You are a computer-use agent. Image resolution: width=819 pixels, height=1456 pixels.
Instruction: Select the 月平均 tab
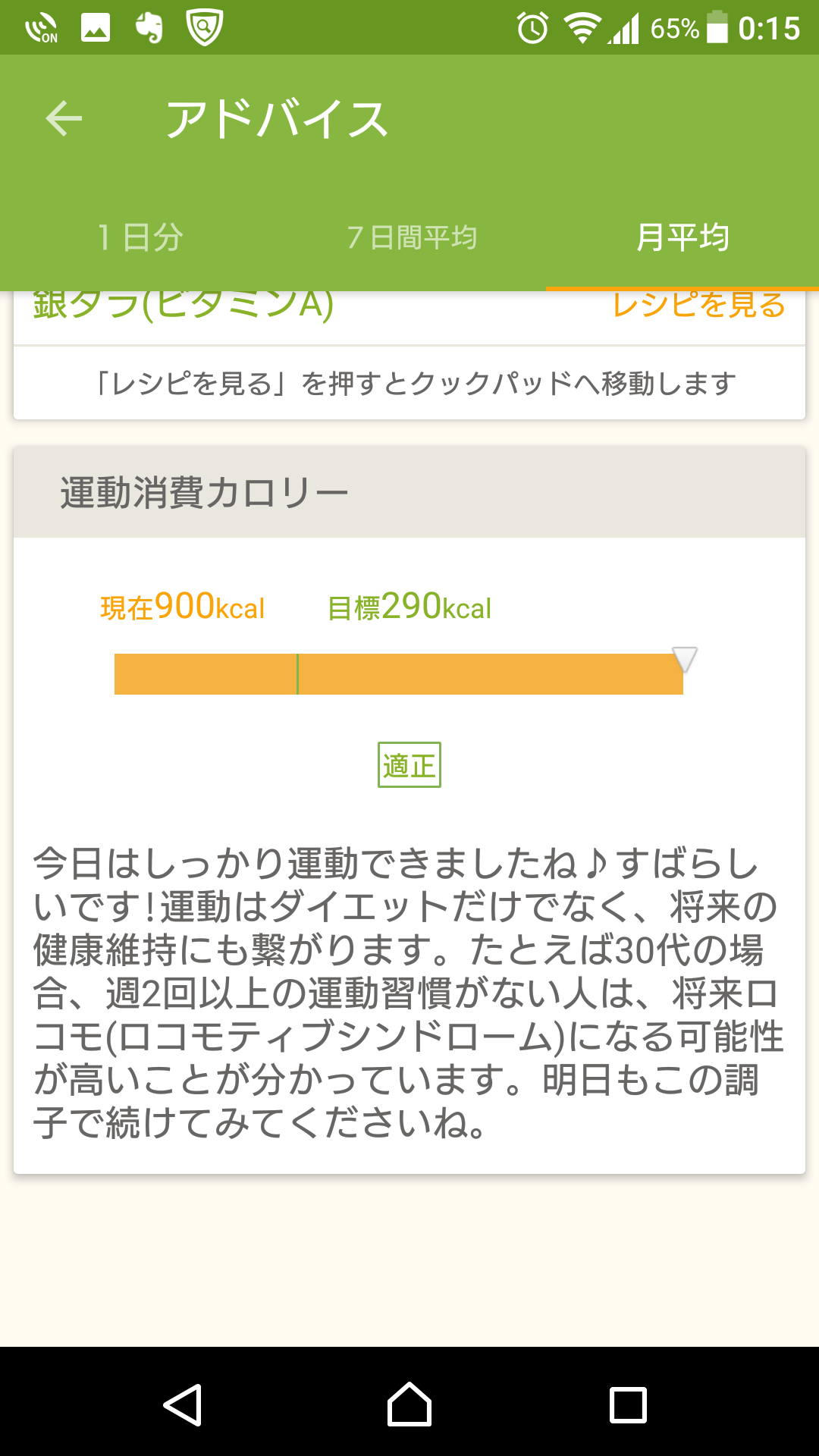(x=682, y=237)
